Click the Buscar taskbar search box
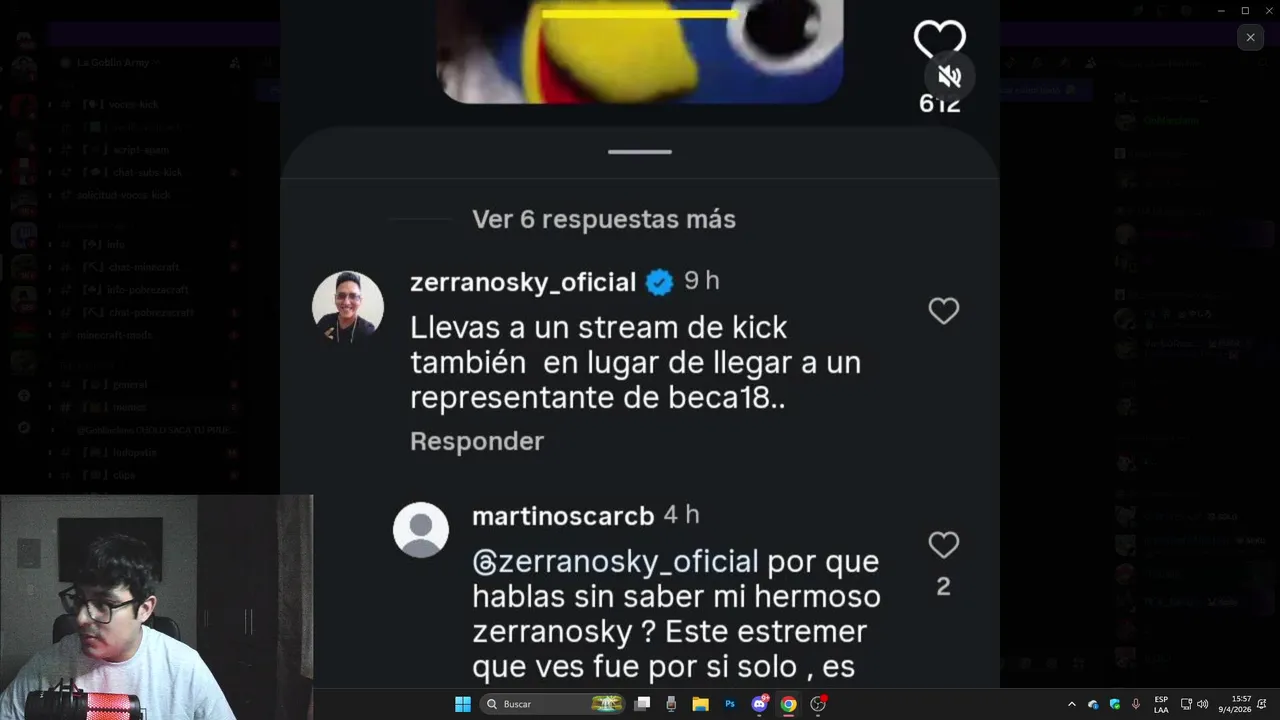The image size is (1280, 720). (550, 704)
